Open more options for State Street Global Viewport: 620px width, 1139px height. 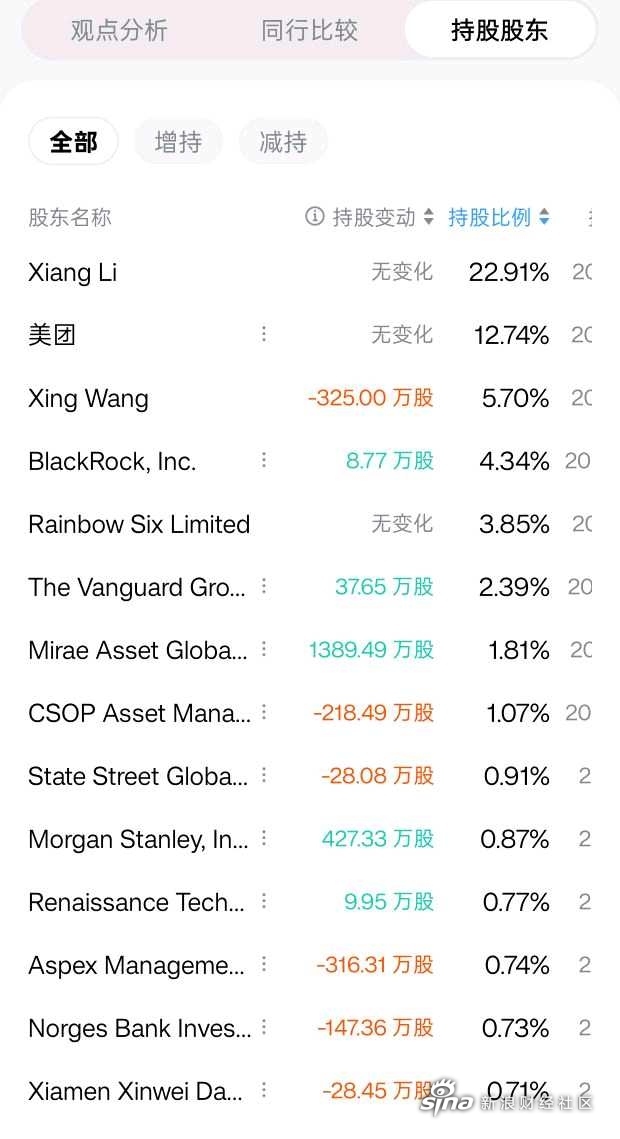264,775
